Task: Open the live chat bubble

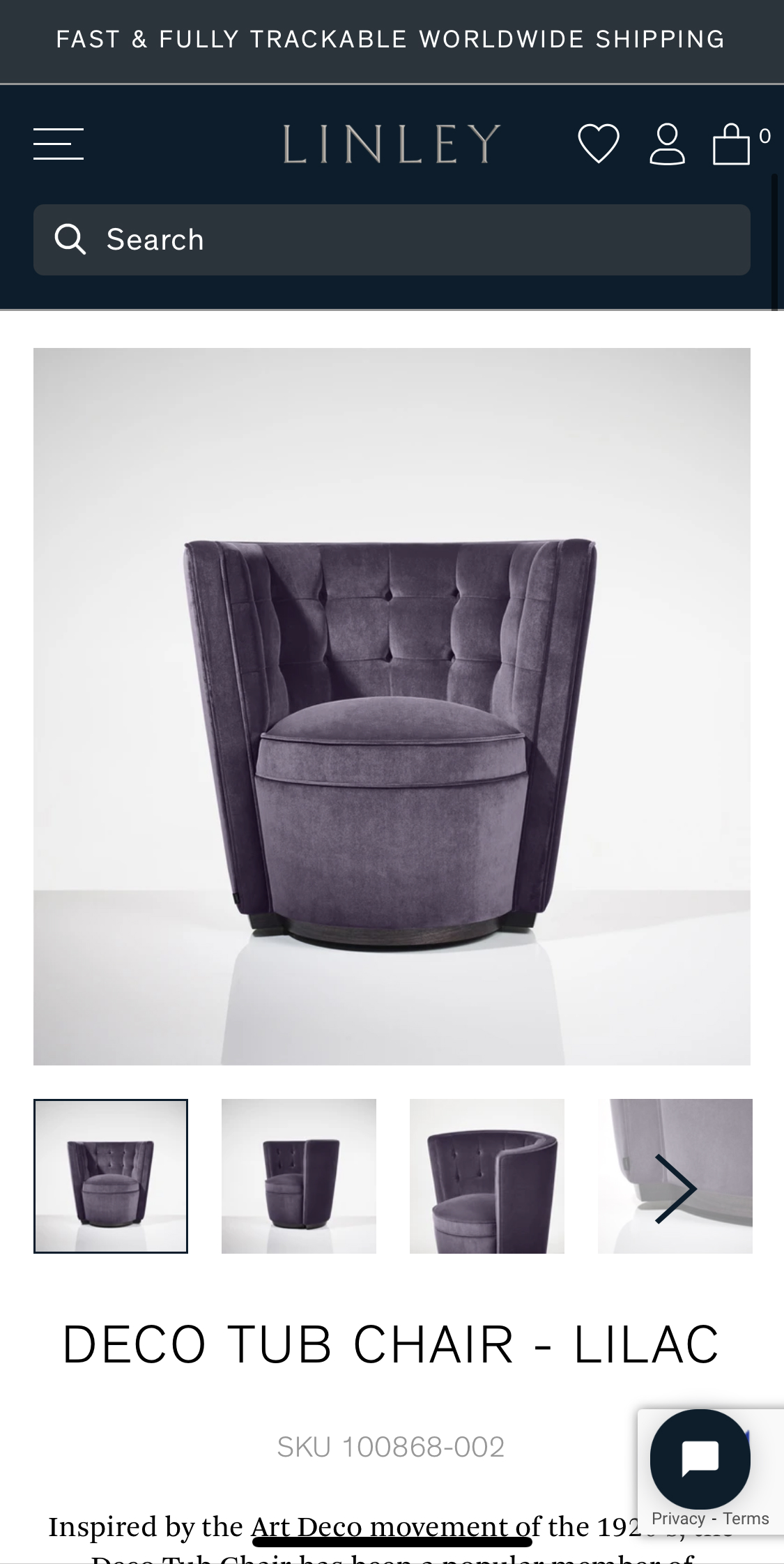Action: (x=700, y=1459)
